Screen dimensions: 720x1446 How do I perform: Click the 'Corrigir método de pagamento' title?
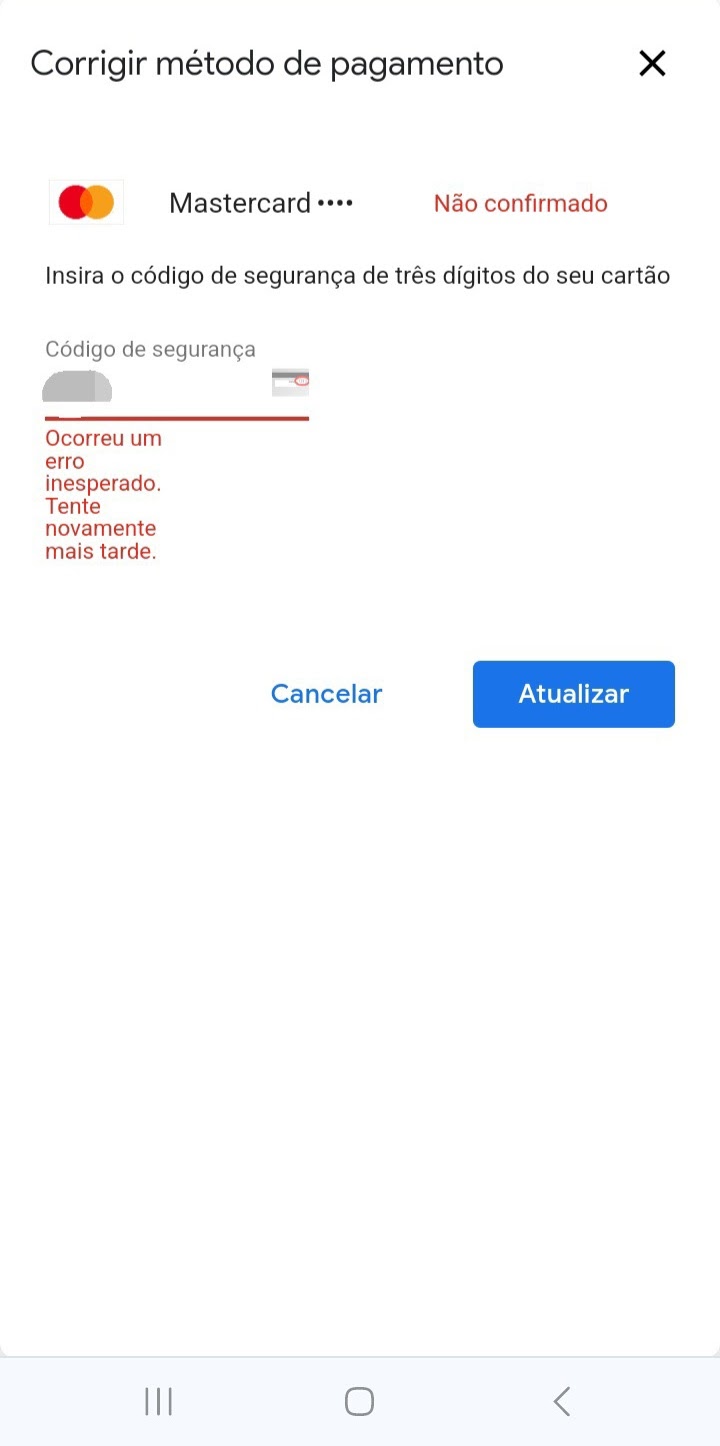point(266,62)
